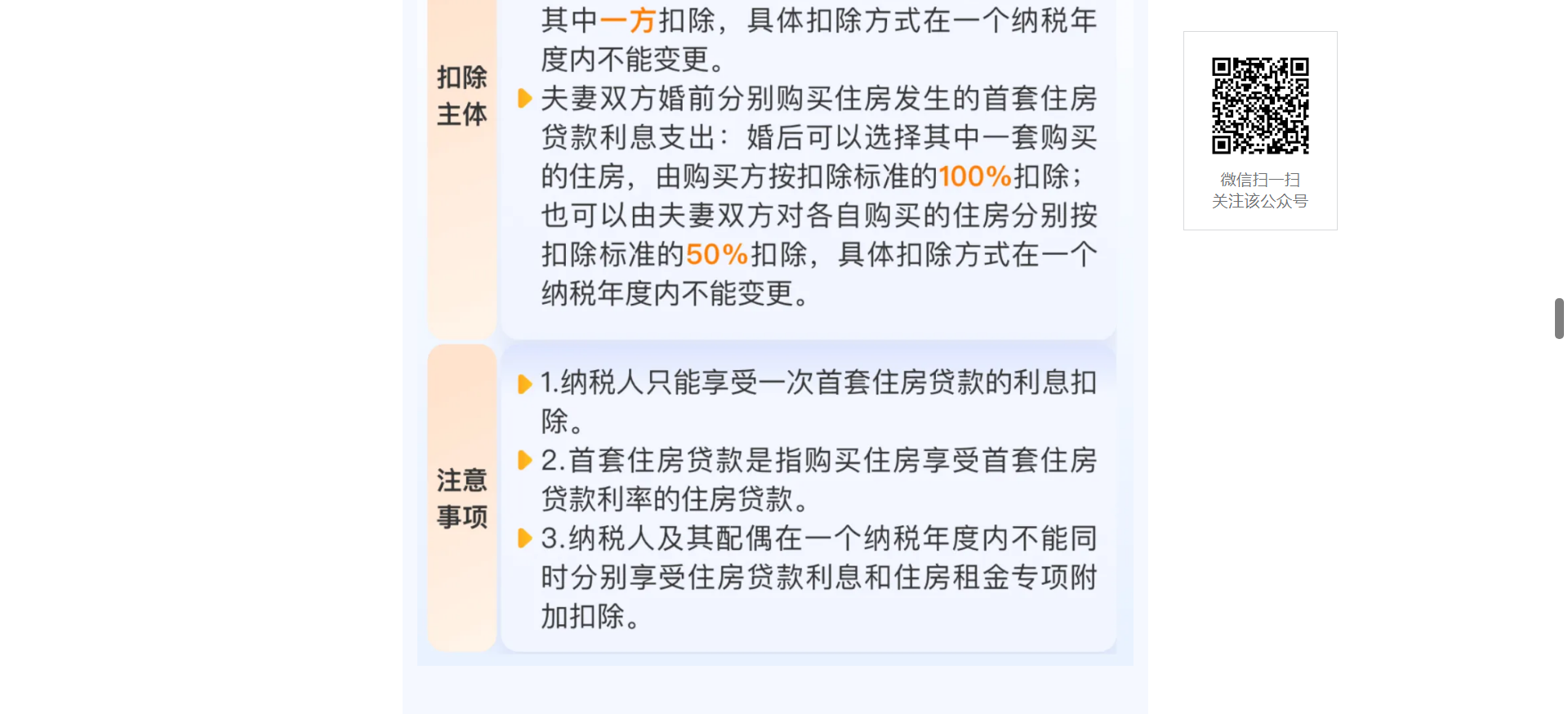Click the vertical scrollbar thumb
This screenshot has height=714, width=1568.
[x=1559, y=319]
